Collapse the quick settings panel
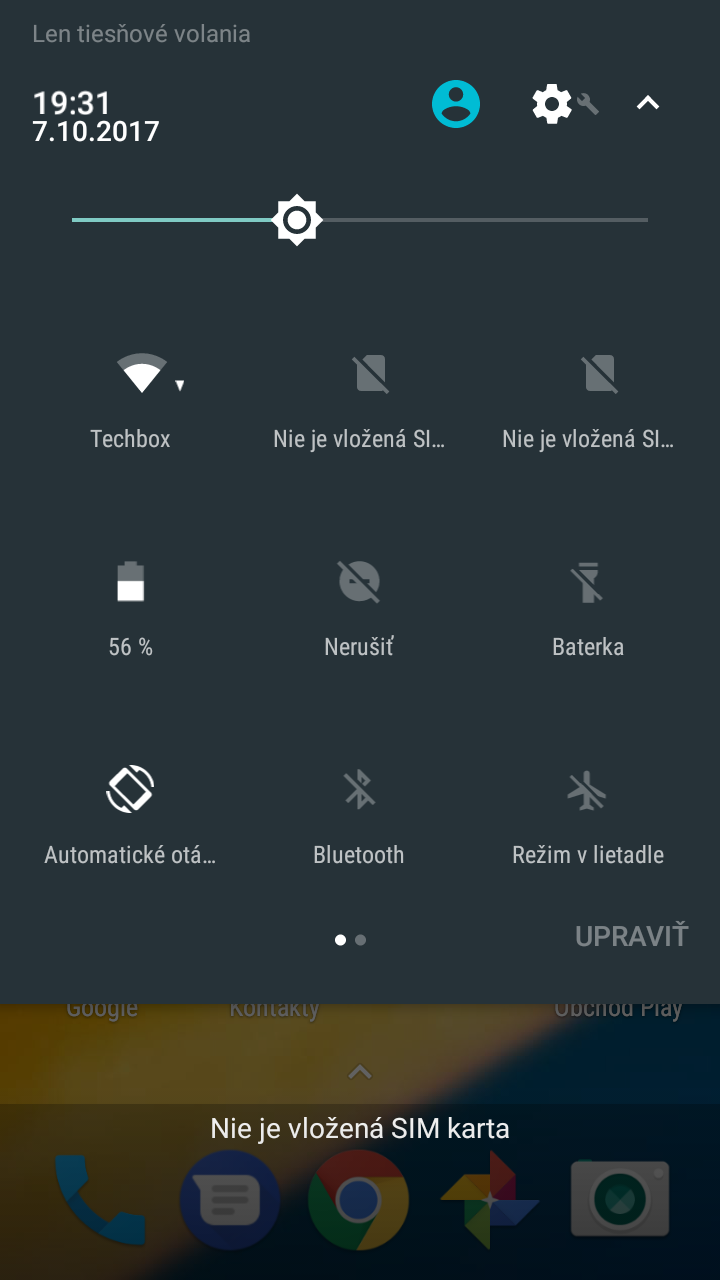Viewport: 720px width, 1280px height. pyautogui.click(x=648, y=103)
